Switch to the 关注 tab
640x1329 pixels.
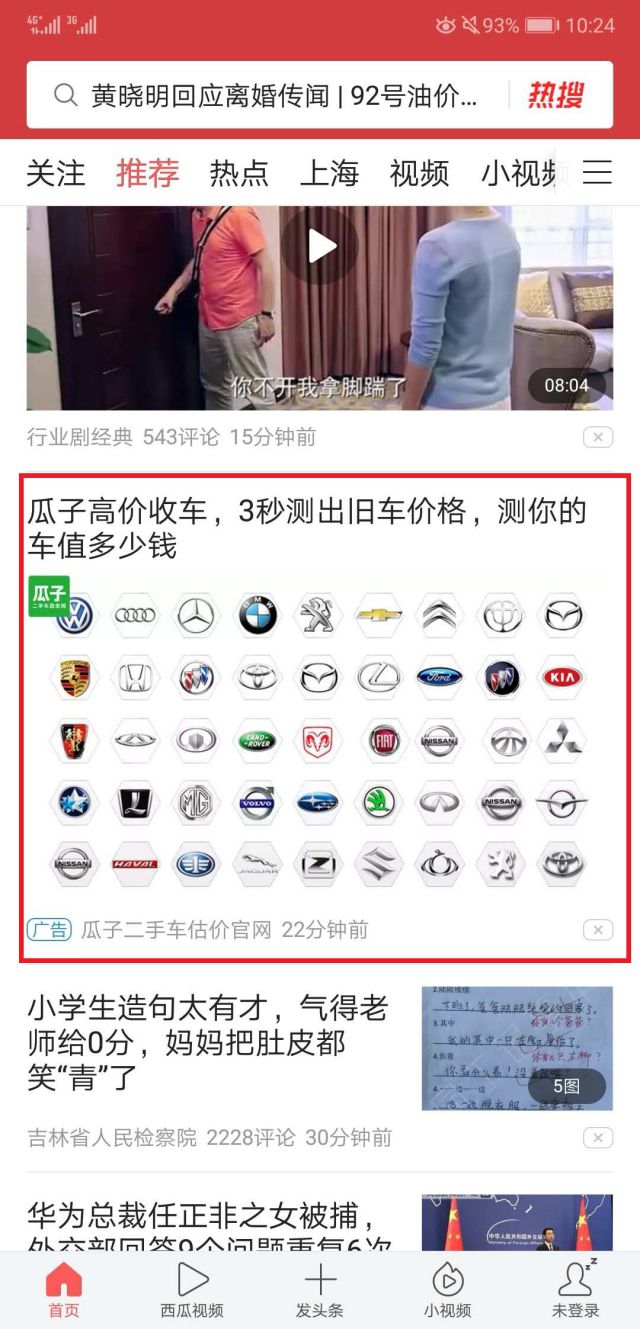tap(55, 173)
